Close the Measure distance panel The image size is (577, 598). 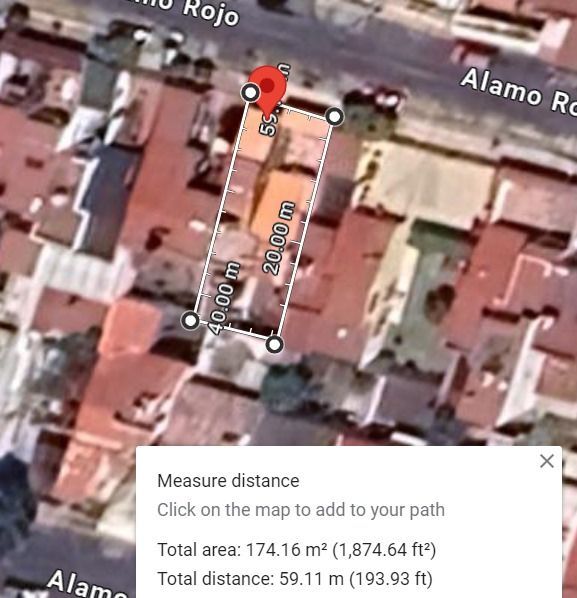pyautogui.click(x=547, y=461)
